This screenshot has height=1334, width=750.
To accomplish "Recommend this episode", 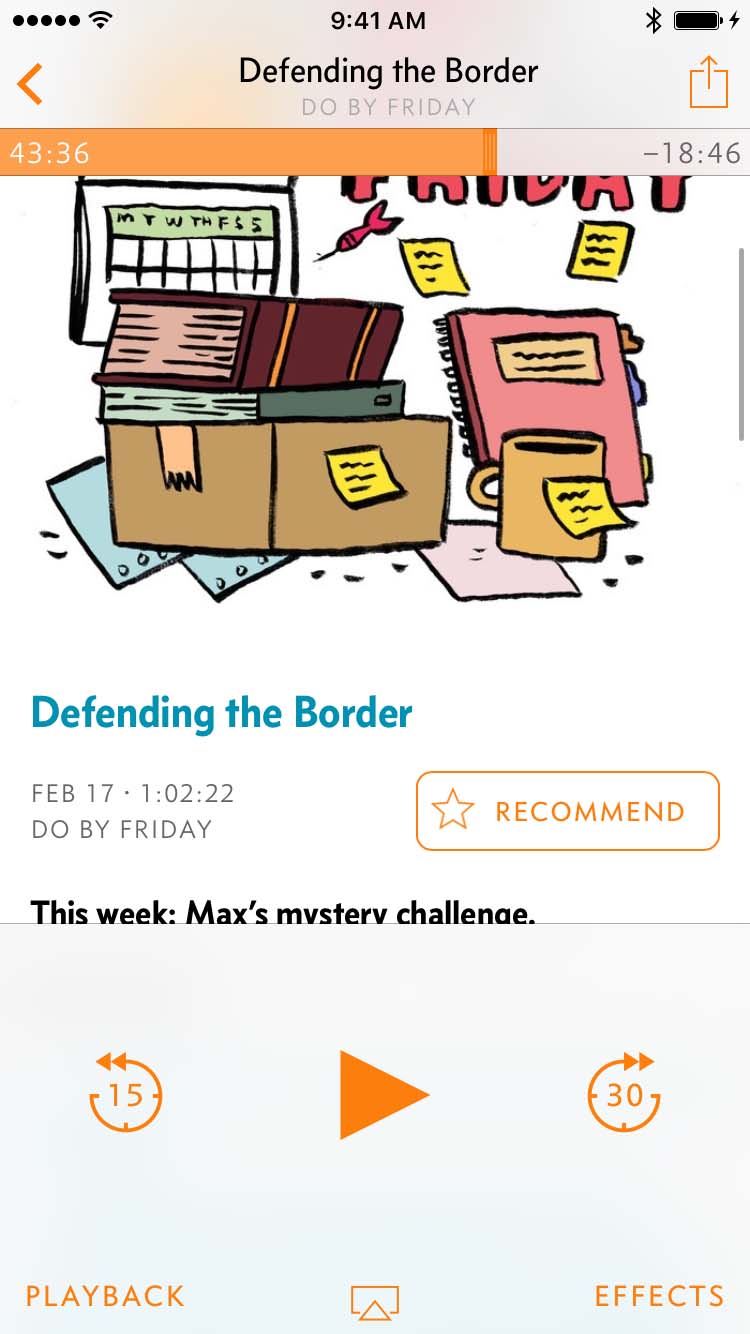I will point(567,811).
